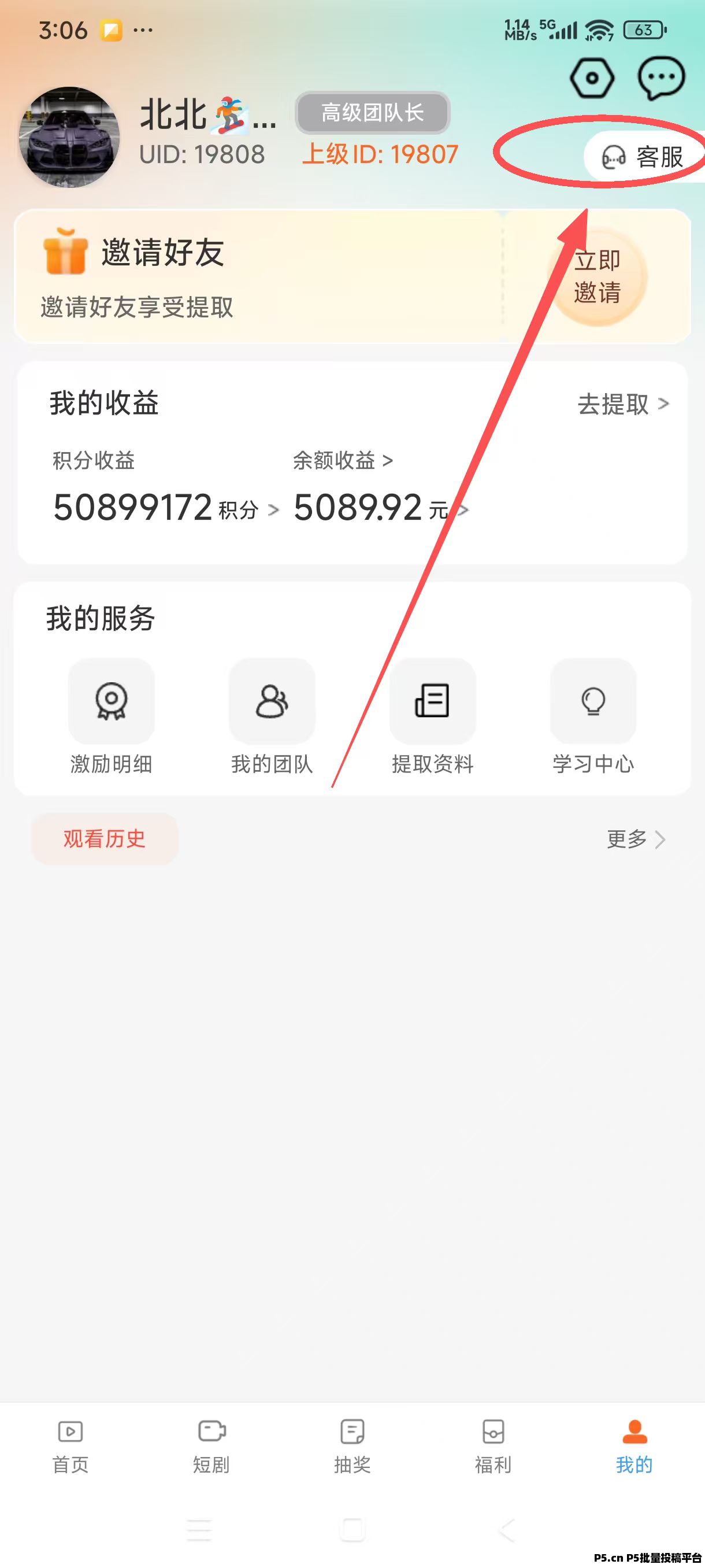Image resolution: width=705 pixels, height=1568 pixels.
Task: Go to the 福利 benefits tab
Action: click(493, 1446)
